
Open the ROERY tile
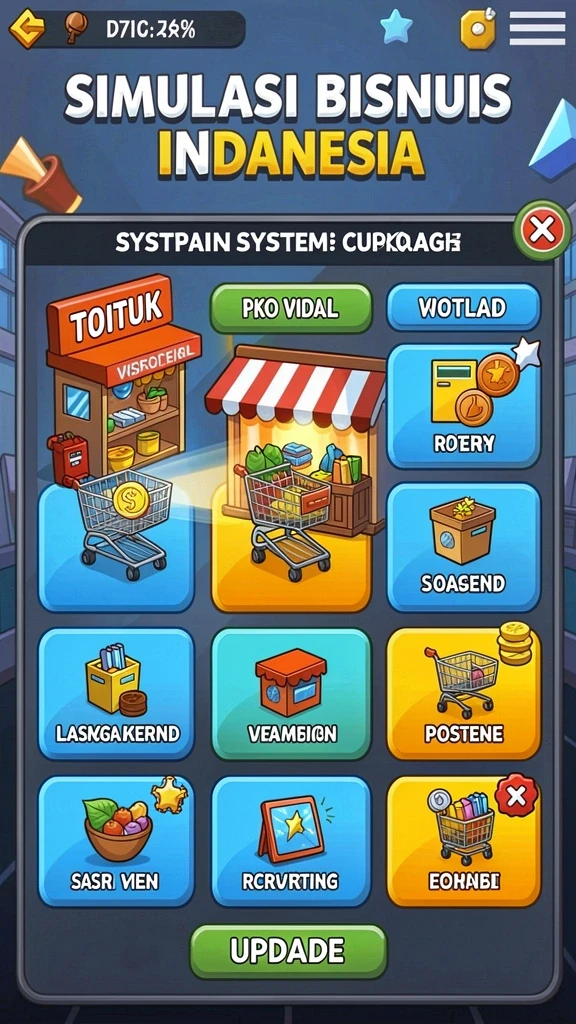pos(464,406)
